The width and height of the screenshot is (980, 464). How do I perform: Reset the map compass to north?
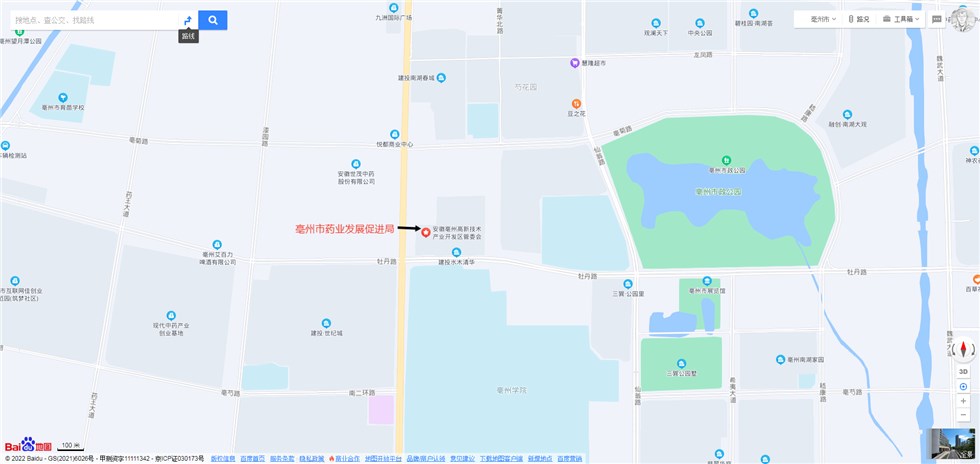click(x=964, y=349)
